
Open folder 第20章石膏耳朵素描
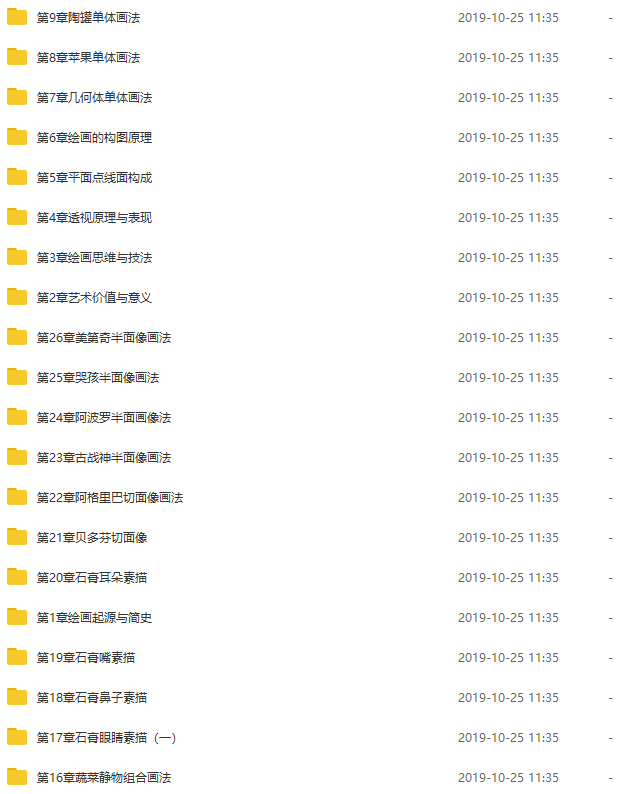[92, 578]
